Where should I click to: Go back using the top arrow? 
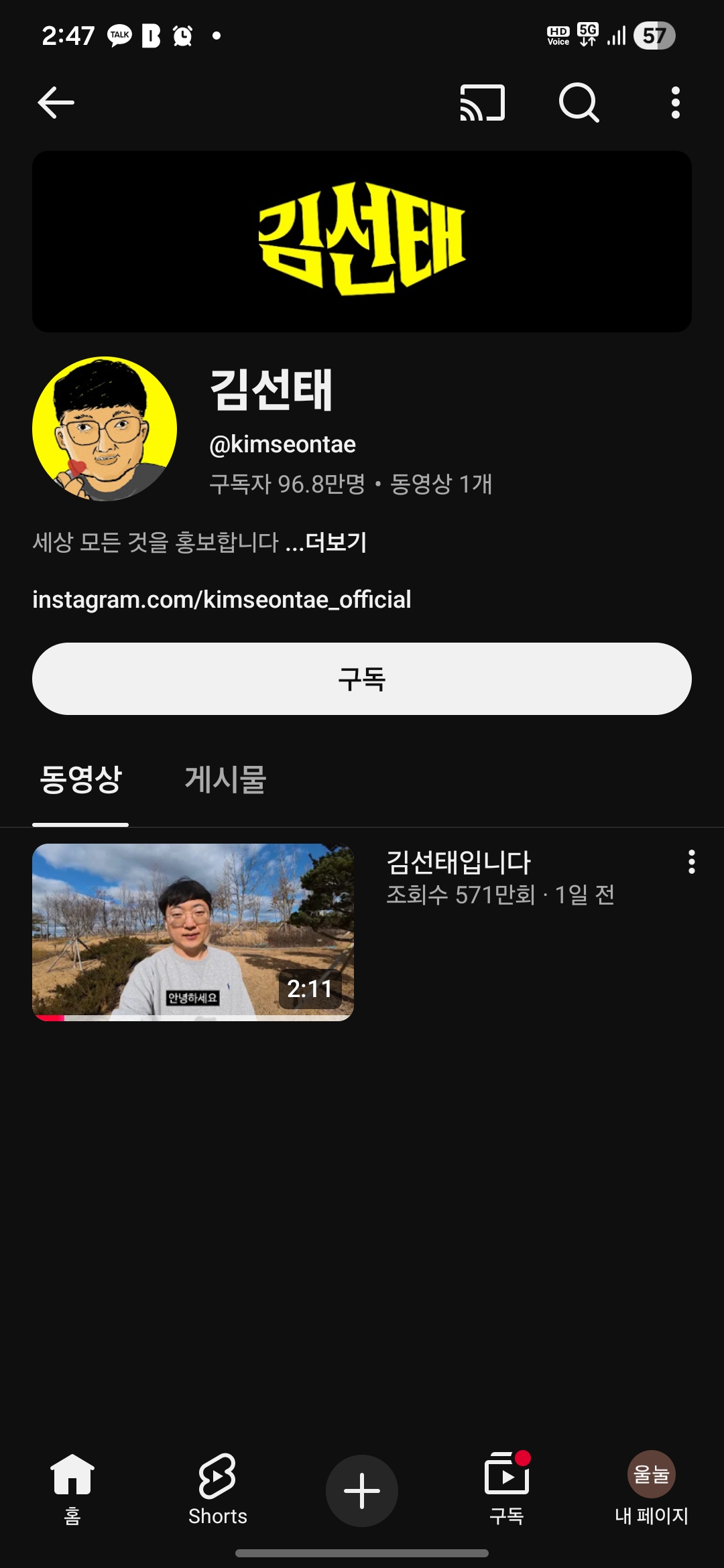pyautogui.click(x=56, y=103)
